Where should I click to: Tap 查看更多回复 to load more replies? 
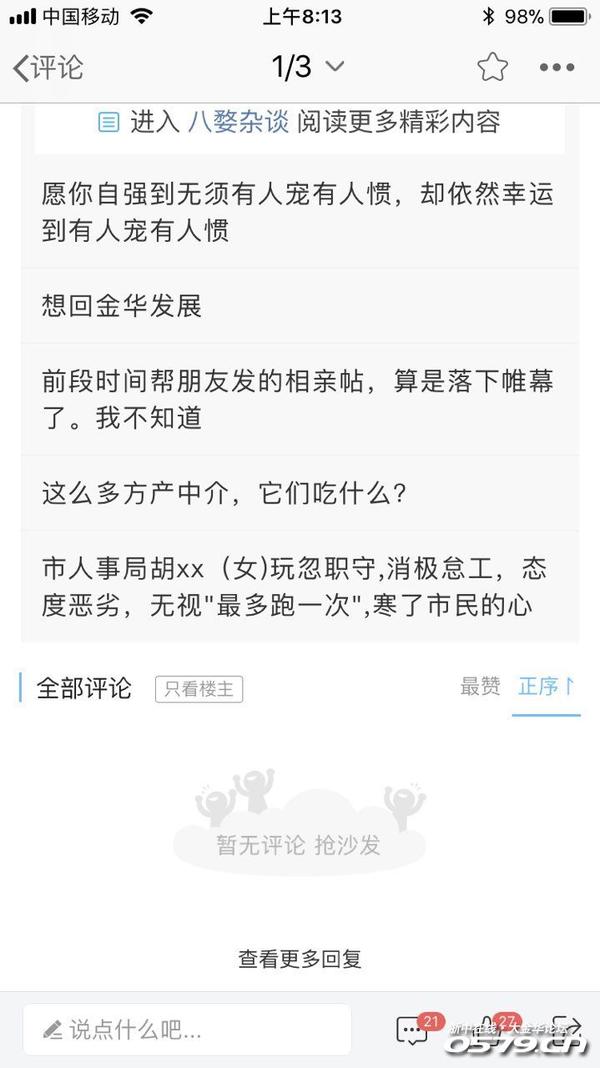click(x=299, y=959)
